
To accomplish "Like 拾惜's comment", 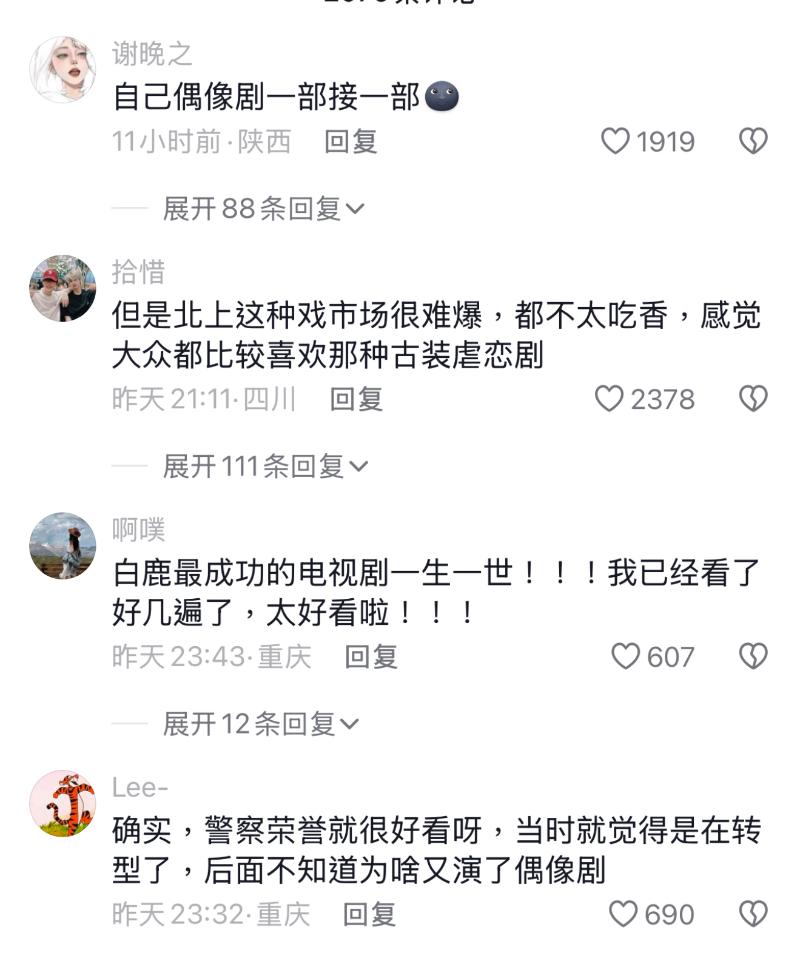I will click(609, 399).
